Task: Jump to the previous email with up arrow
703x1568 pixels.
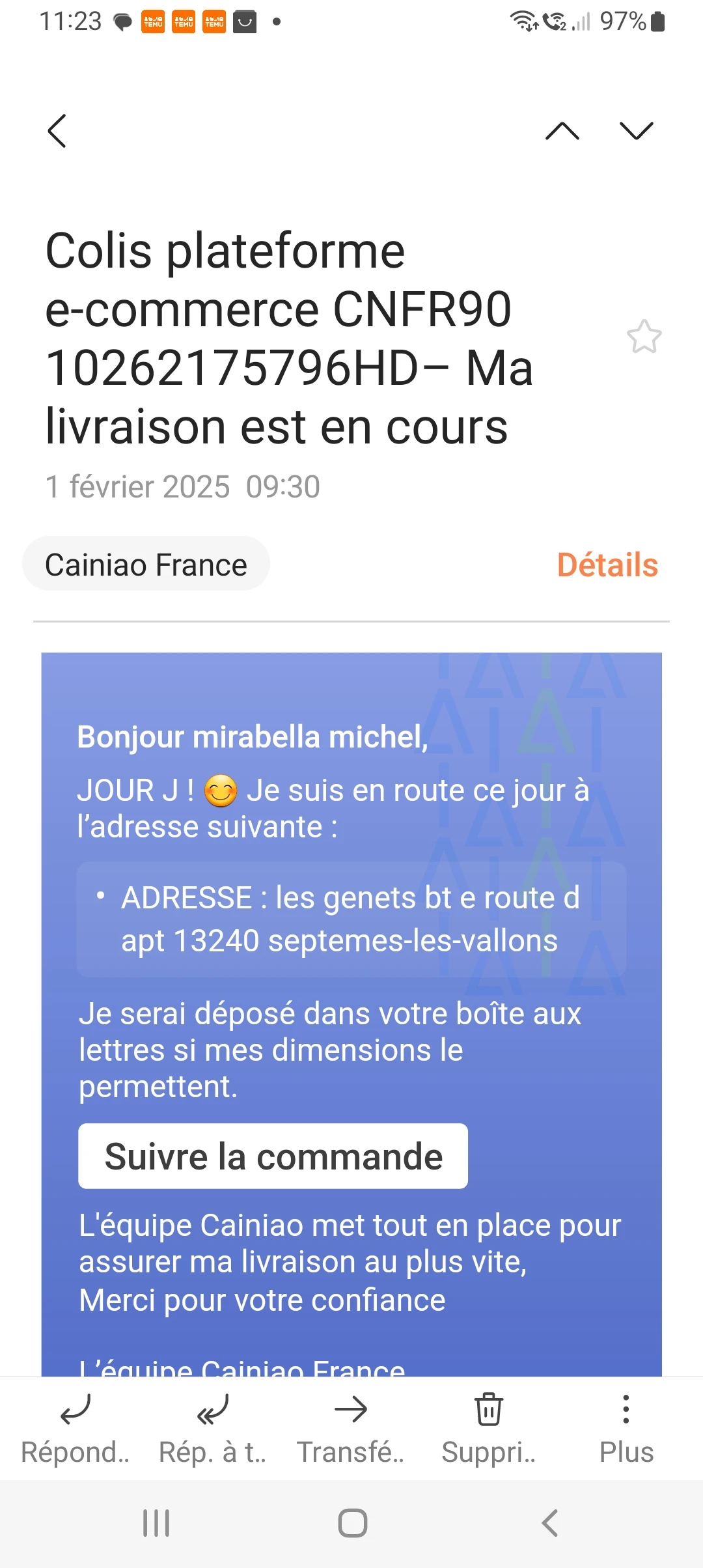Action: pyautogui.click(x=562, y=131)
